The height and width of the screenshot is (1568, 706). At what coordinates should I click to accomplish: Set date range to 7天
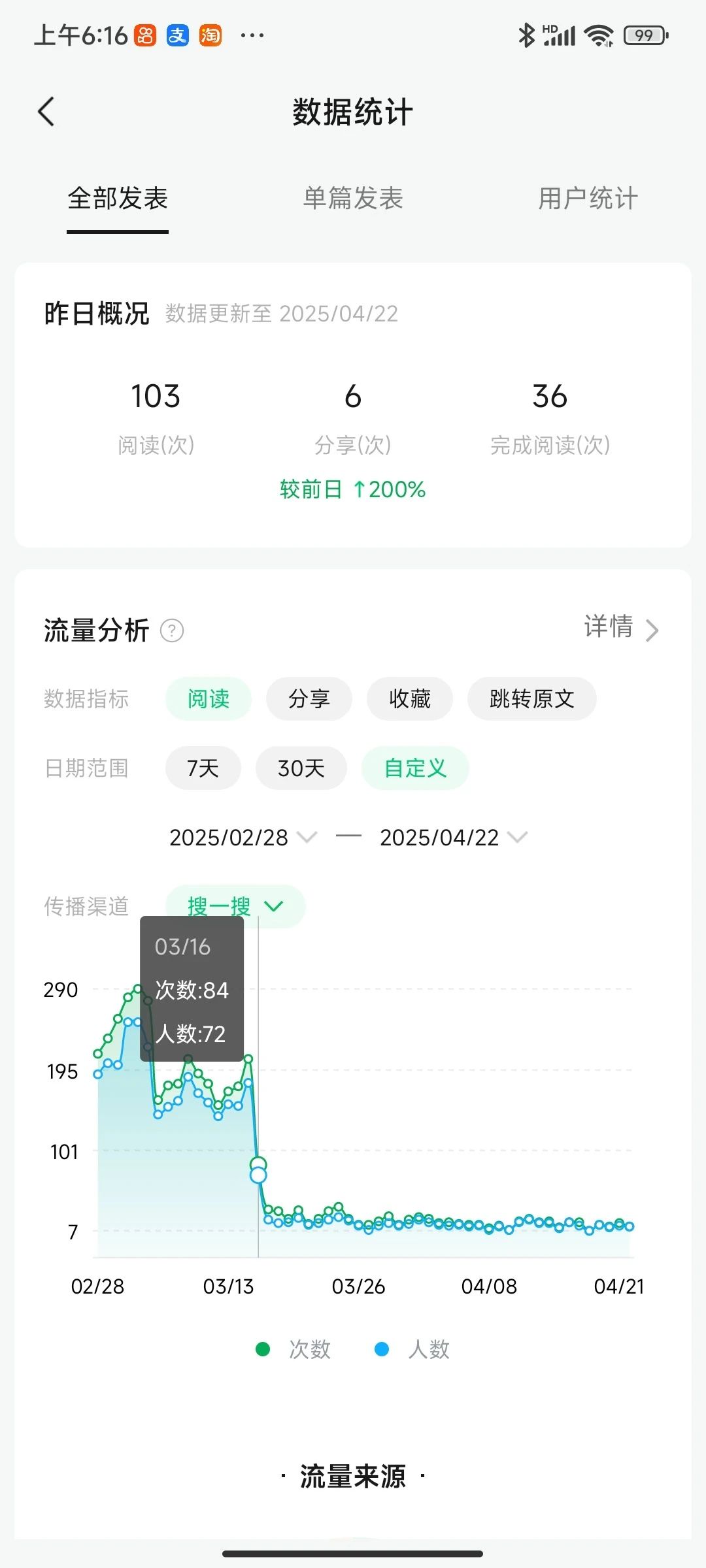[x=203, y=768]
